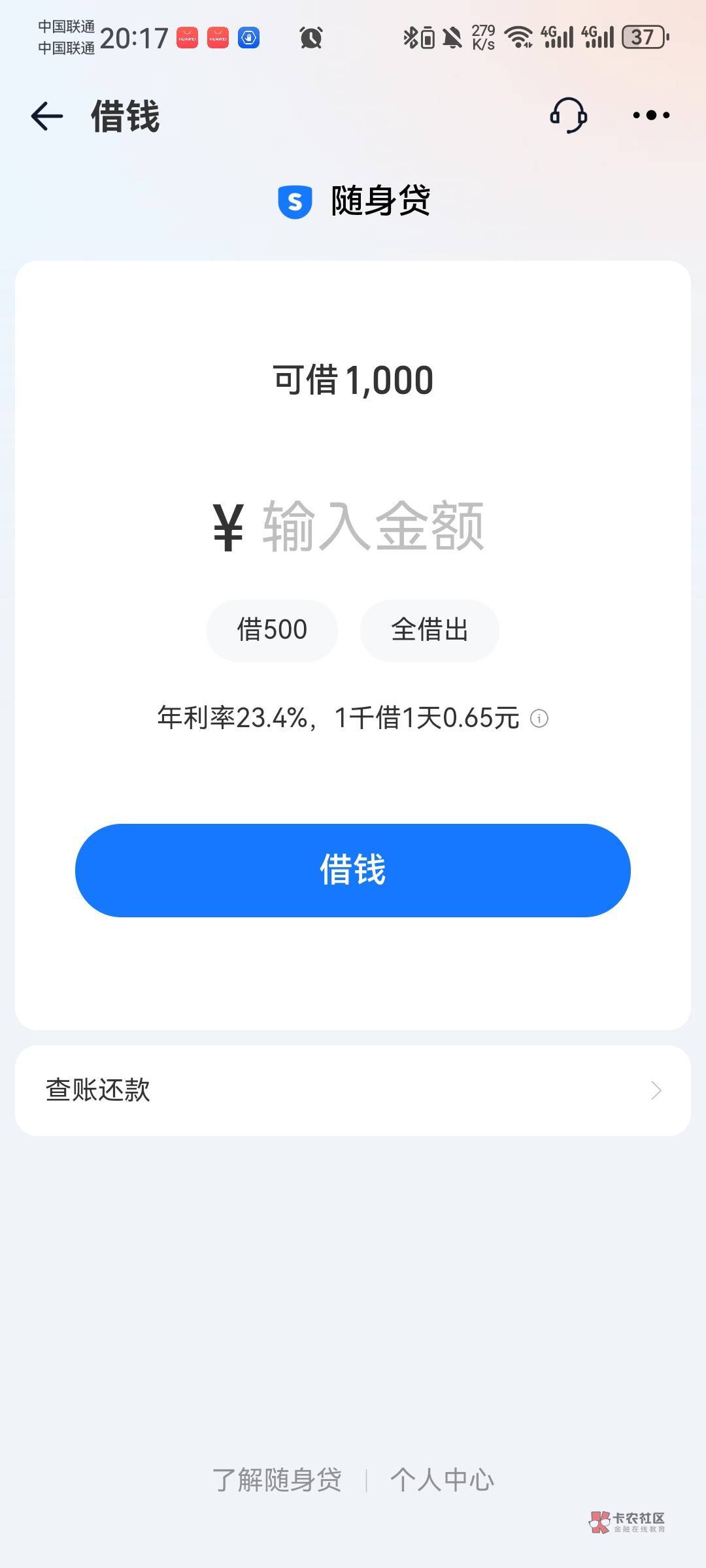Contact customer service via headset icon
Screen dimensions: 706x1568
[x=568, y=116]
